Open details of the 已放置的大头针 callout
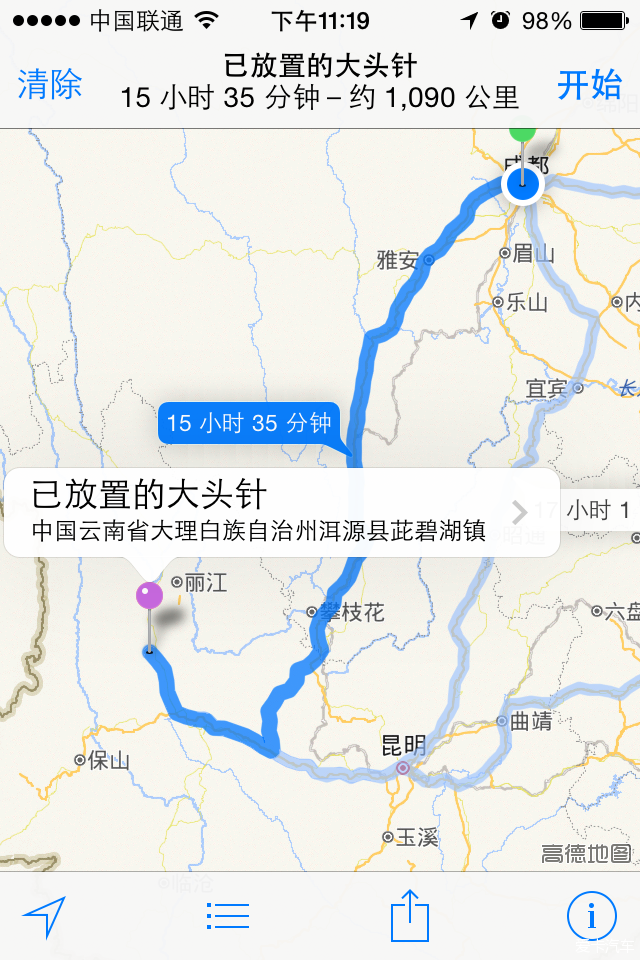The image size is (640, 960). coord(519,512)
